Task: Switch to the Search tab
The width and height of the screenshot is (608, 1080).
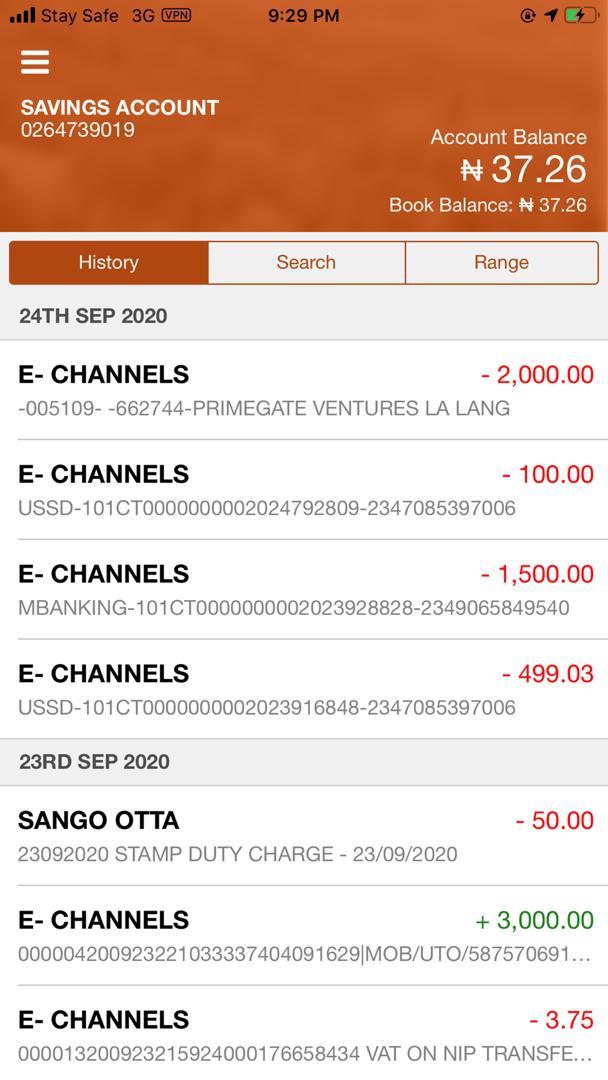Action: pos(306,262)
